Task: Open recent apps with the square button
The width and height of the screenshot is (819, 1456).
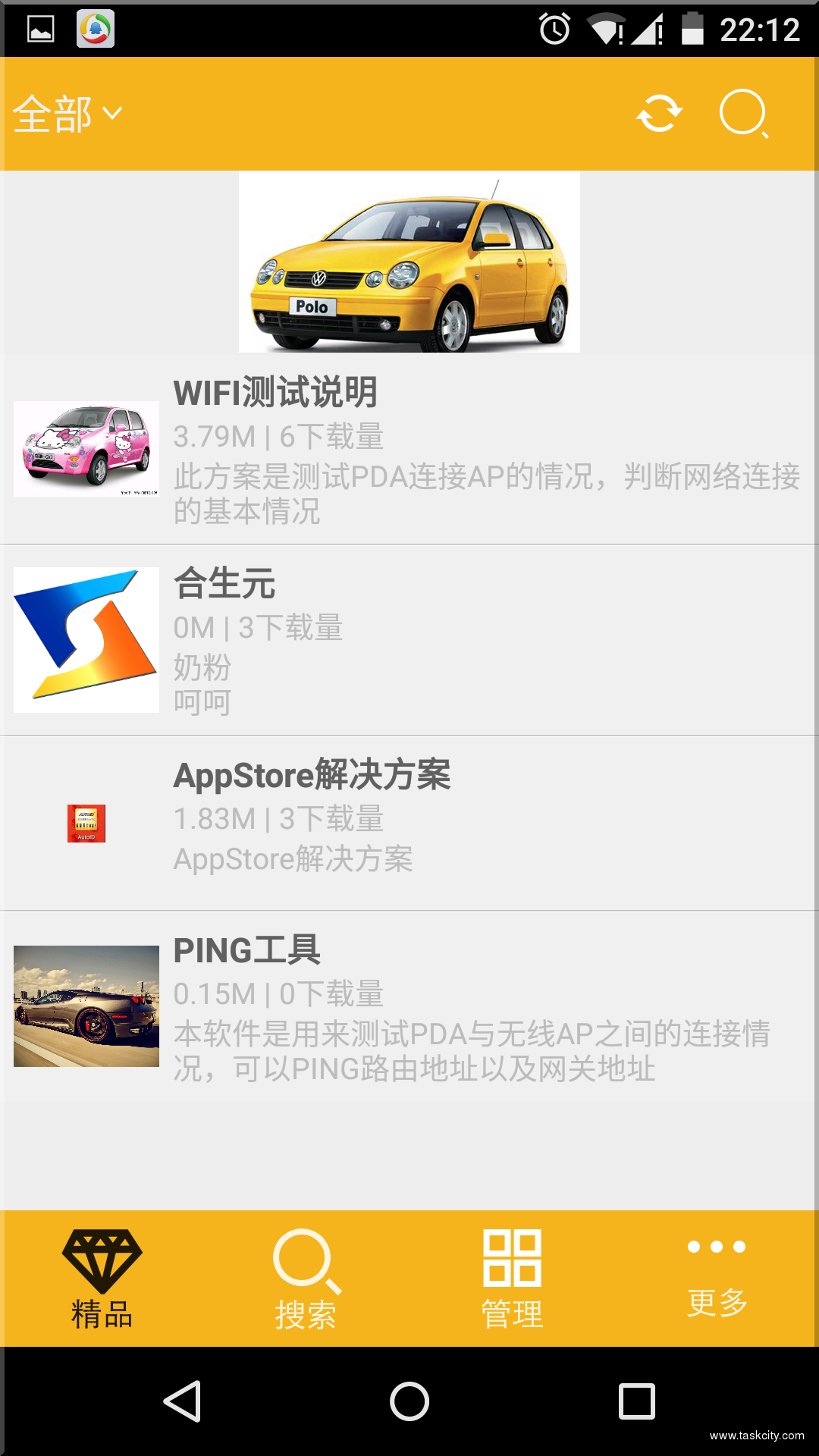Action: point(635,1399)
